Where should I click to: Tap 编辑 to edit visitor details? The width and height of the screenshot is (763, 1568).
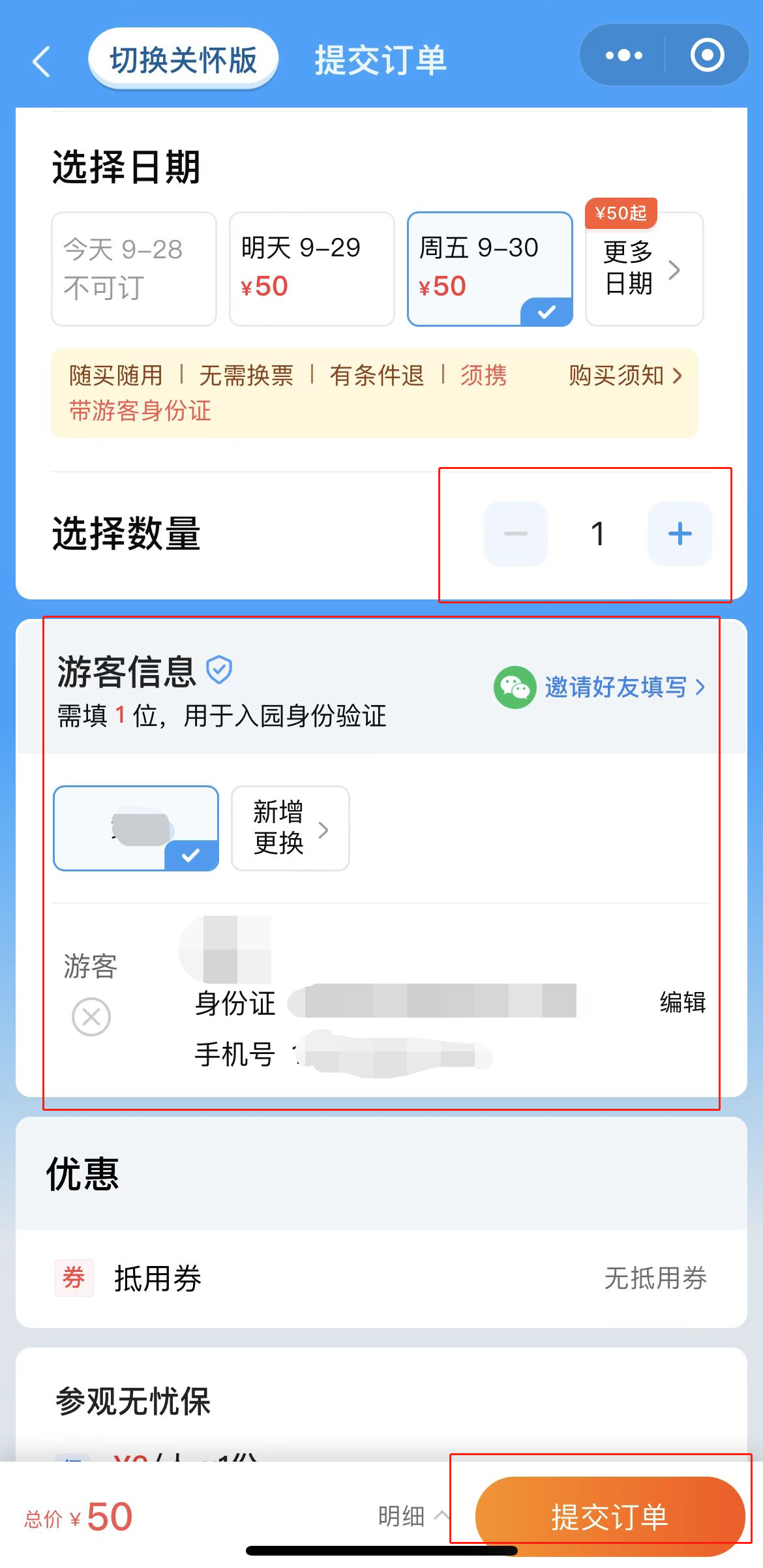682,1003
